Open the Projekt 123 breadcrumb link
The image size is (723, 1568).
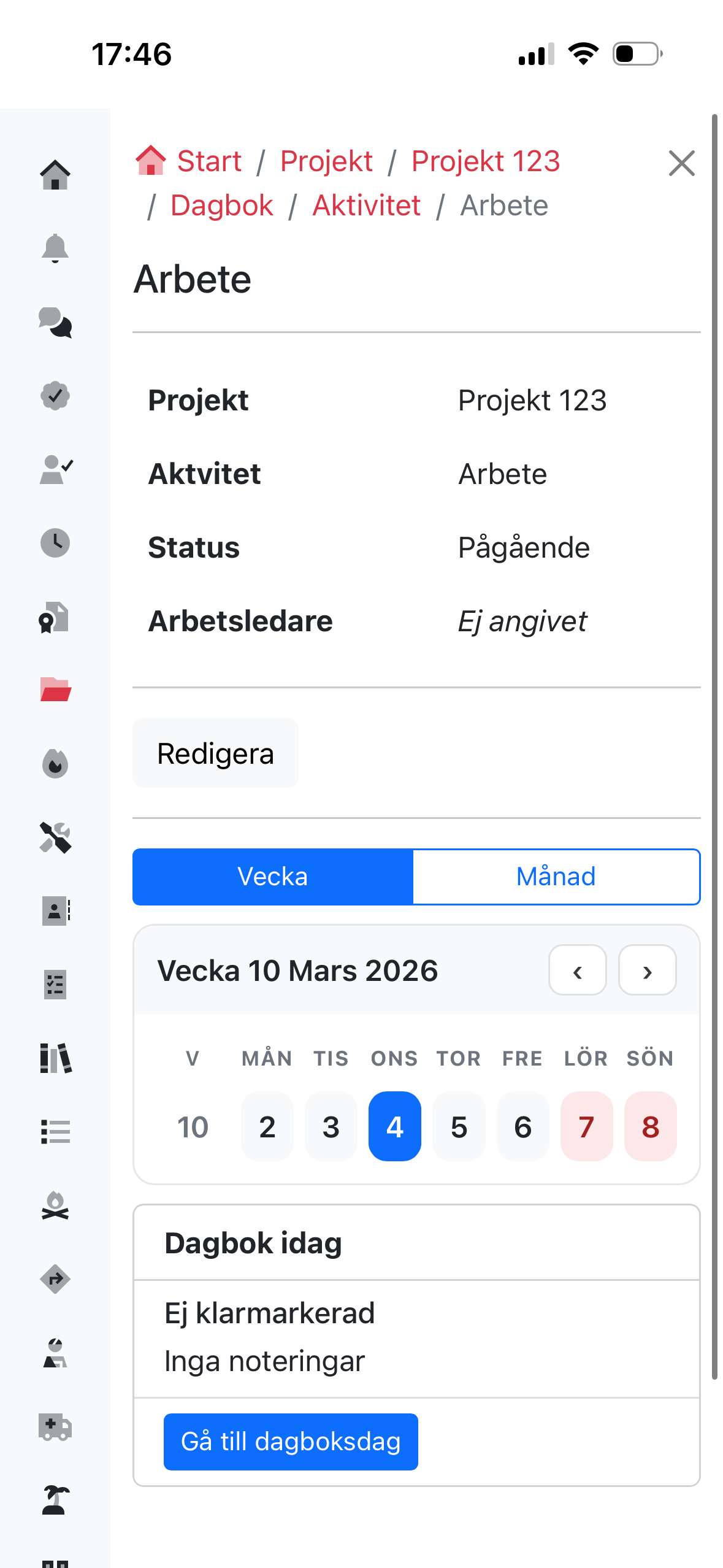point(485,161)
